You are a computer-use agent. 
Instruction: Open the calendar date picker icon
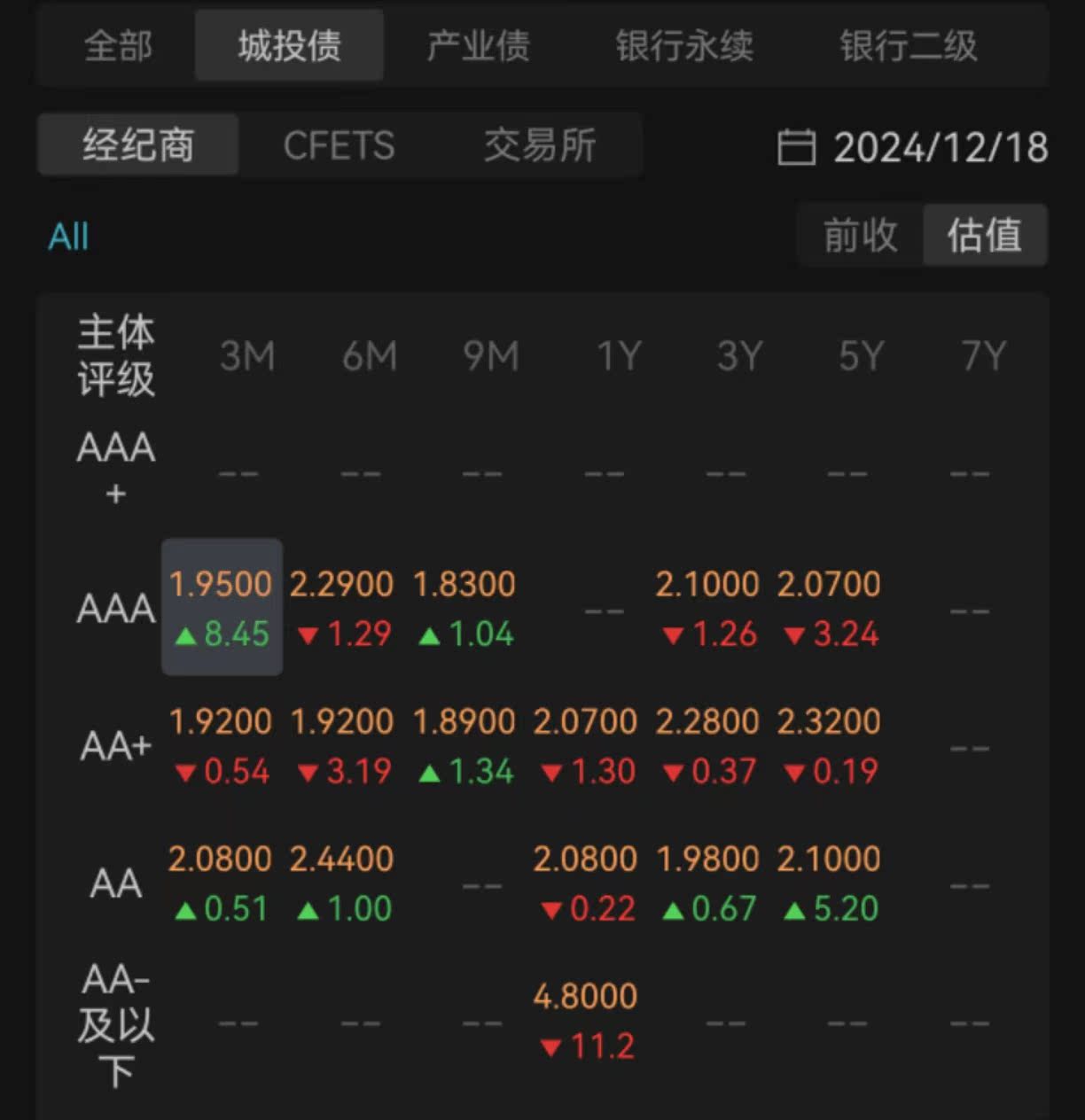point(796,147)
